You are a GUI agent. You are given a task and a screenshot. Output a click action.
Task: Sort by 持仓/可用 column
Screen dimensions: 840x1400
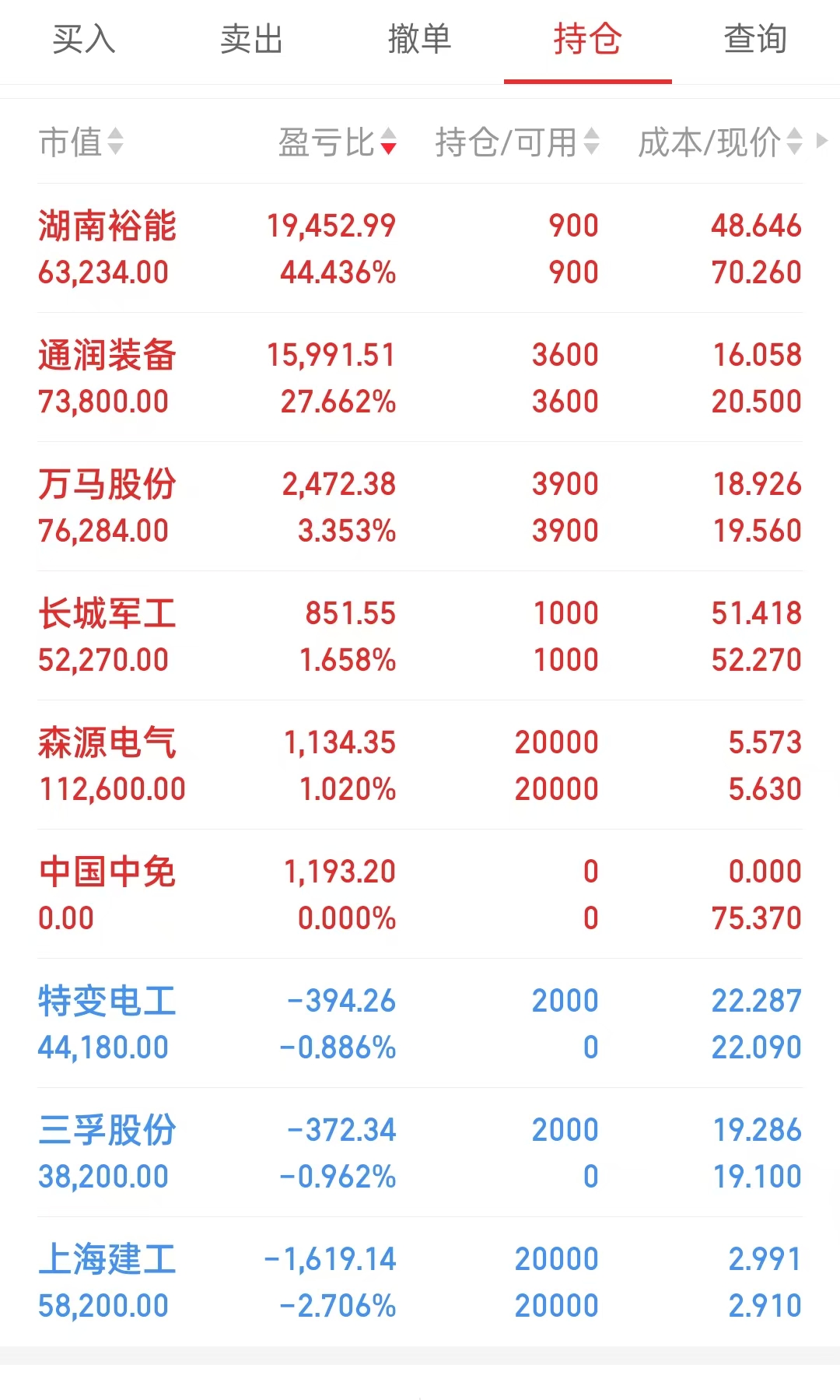tap(517, 142)
